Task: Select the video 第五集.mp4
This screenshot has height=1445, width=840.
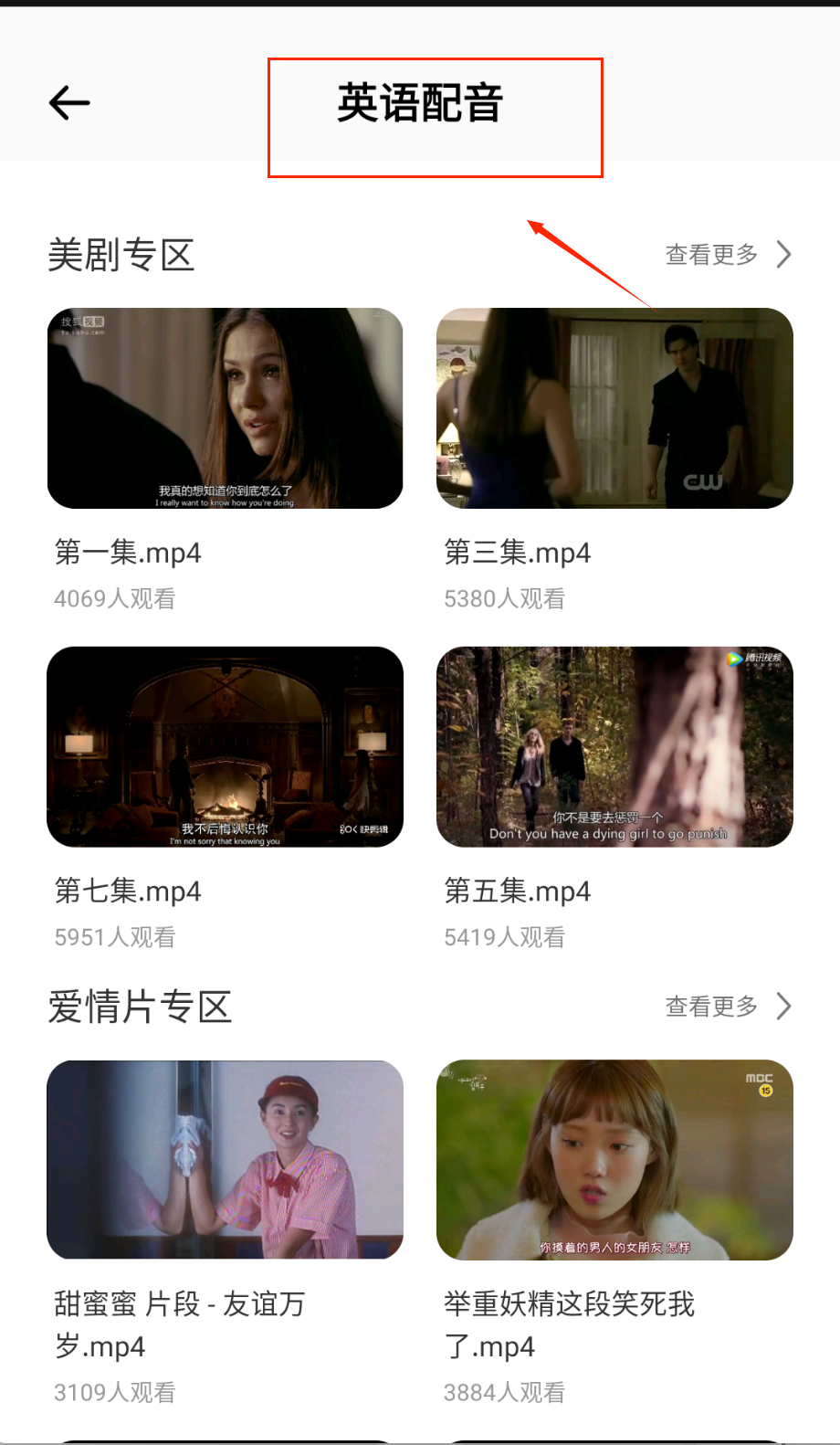Action: (614, 747)
